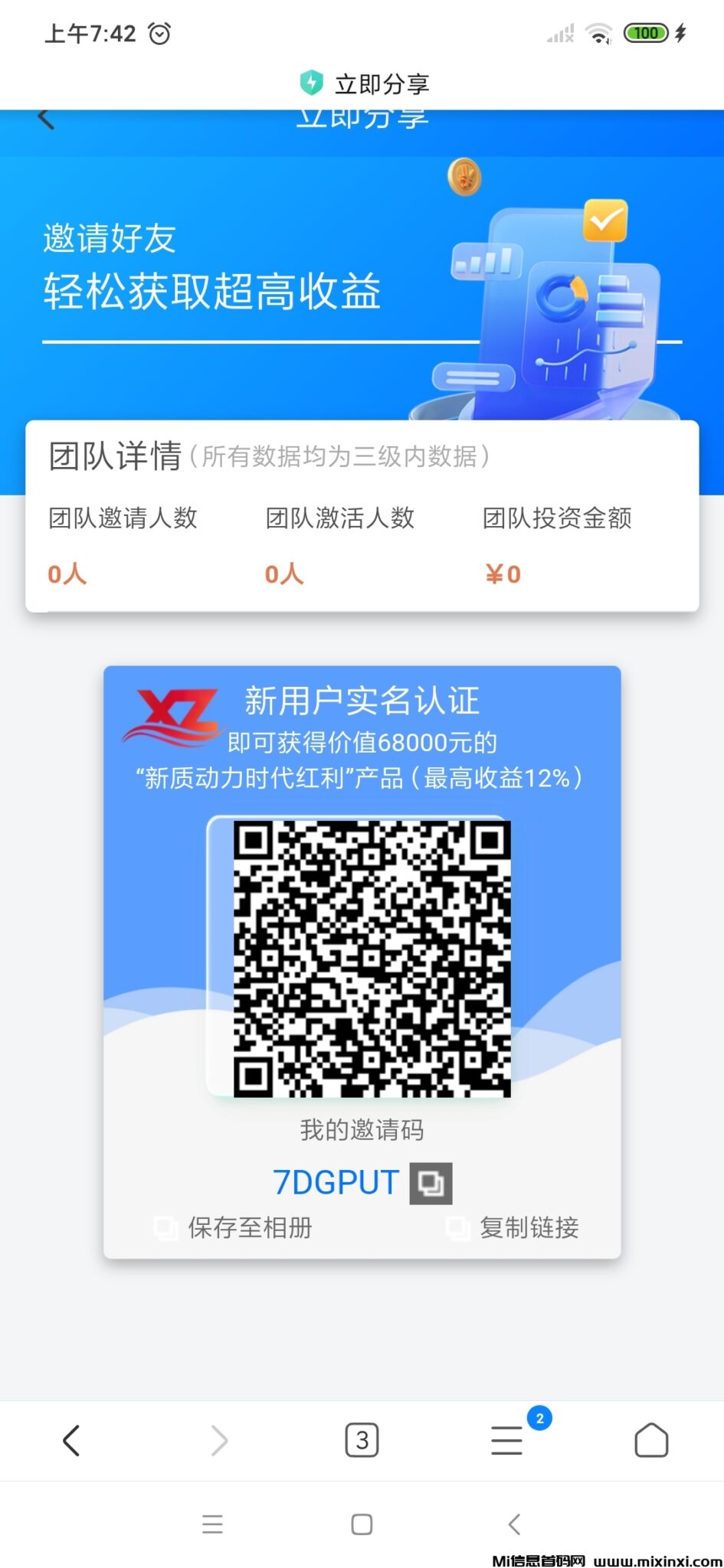Image resolution: width=724 pixels, height=1568 pixels.
Task: Open recent apps from system navigation
Action: [x=212, y=1524]
